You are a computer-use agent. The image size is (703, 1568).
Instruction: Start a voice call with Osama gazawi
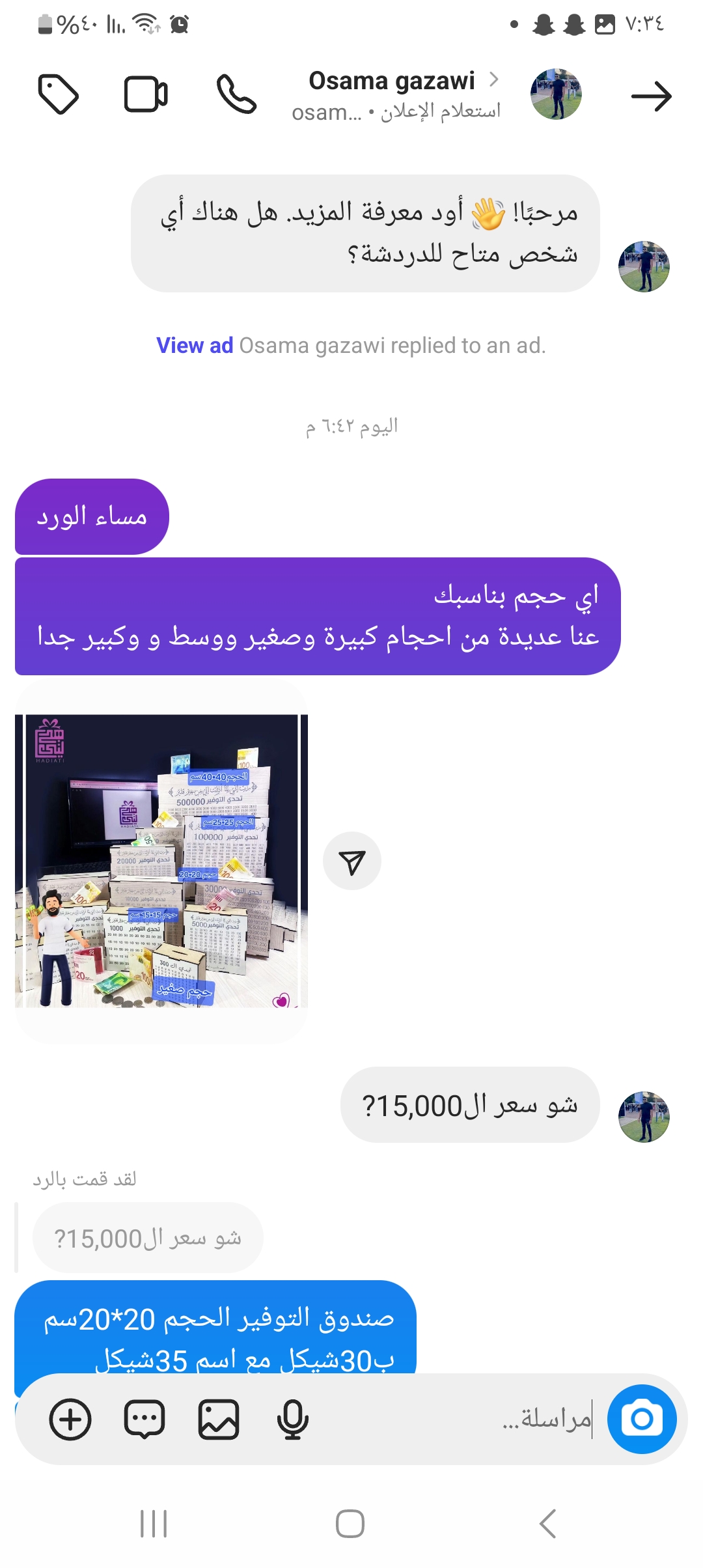click(236, 95)
